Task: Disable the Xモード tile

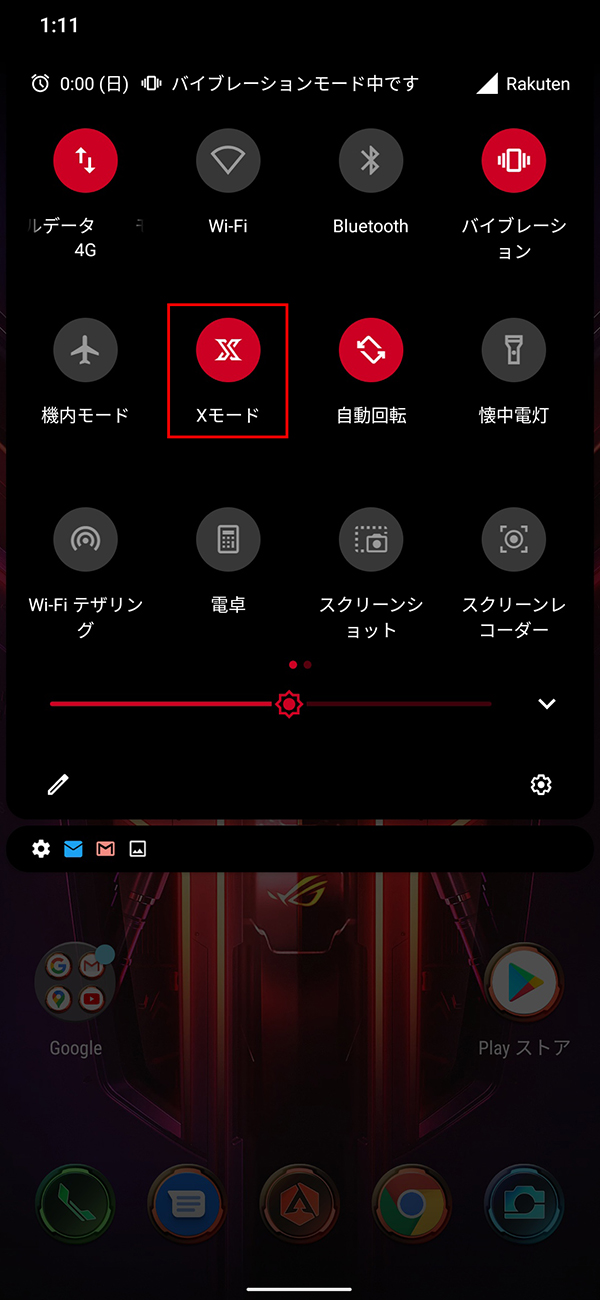Action: (x=228, y=350)
